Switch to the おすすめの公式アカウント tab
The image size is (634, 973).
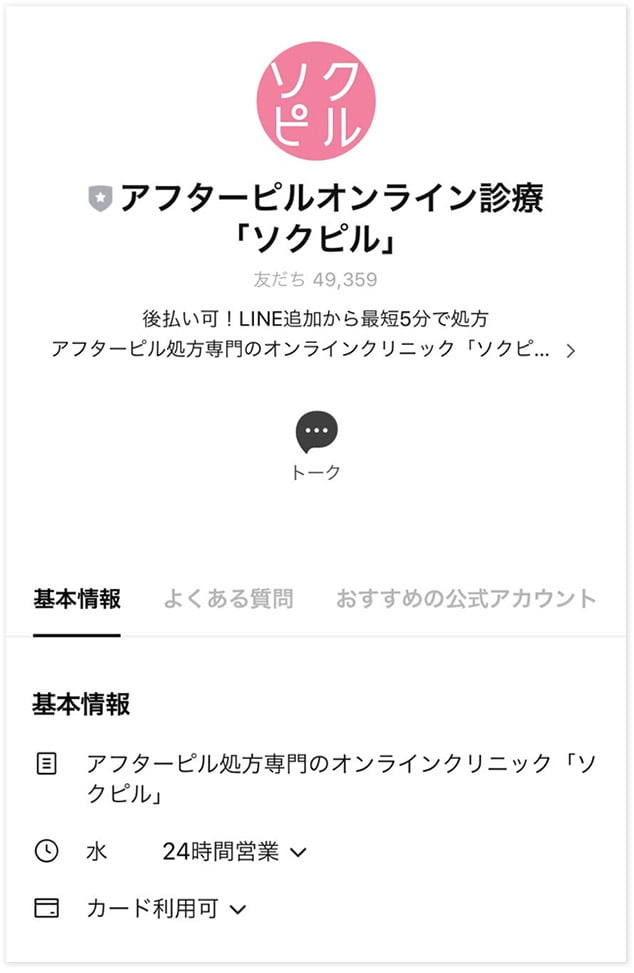(465, 599)
